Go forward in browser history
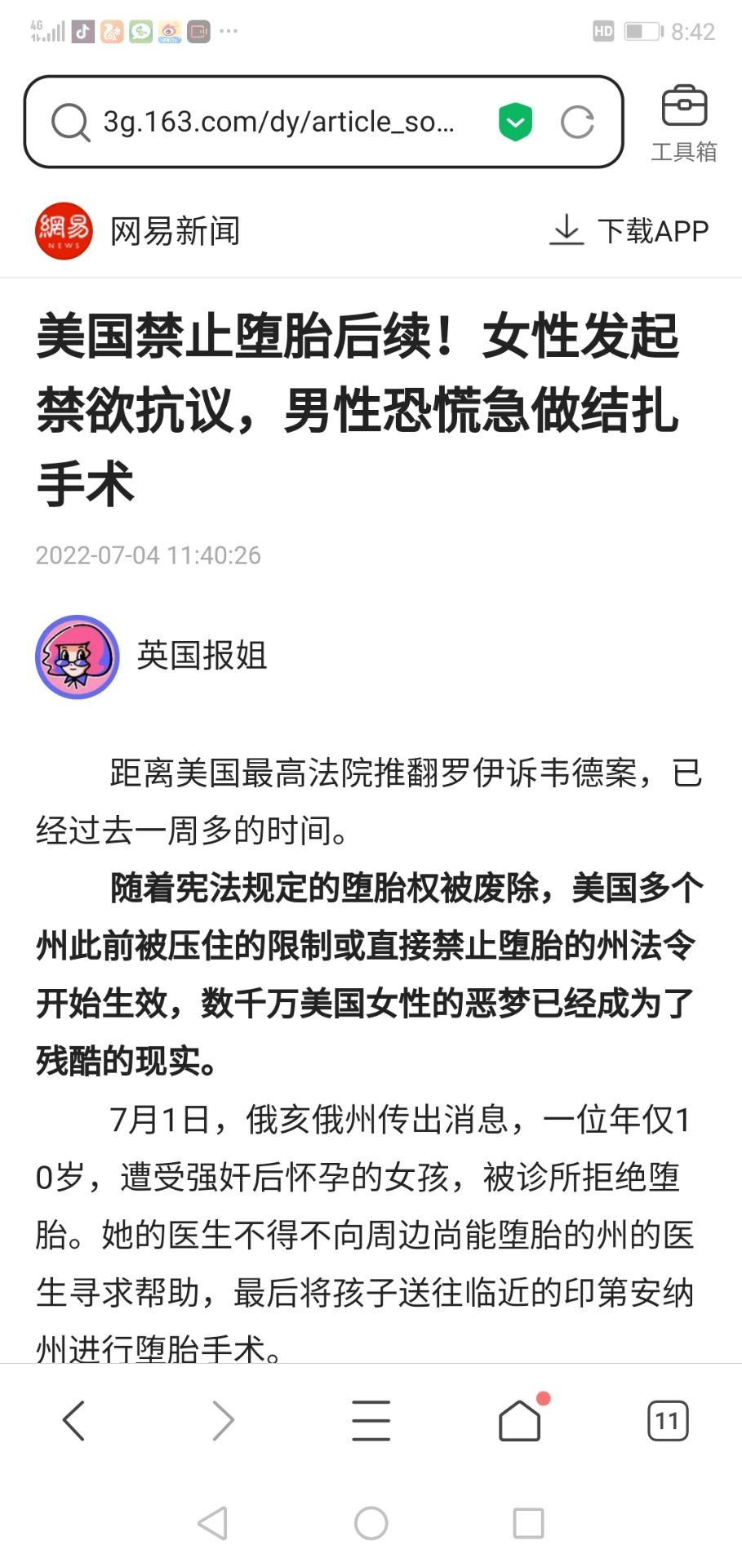This screenshot has height=1568, width=742. pos(222,1420)
